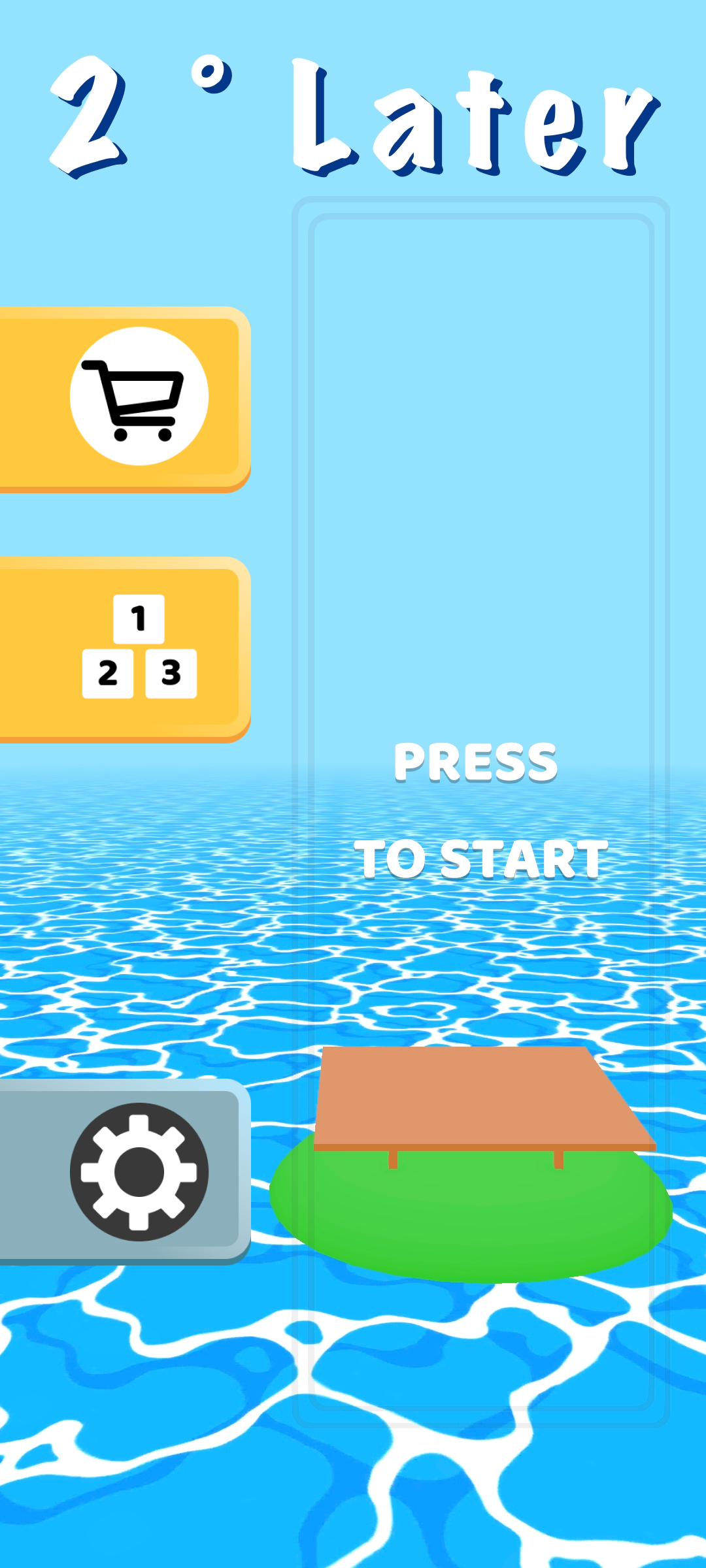
Task: Open the shop with the cart button
Action: pos(124,399)
